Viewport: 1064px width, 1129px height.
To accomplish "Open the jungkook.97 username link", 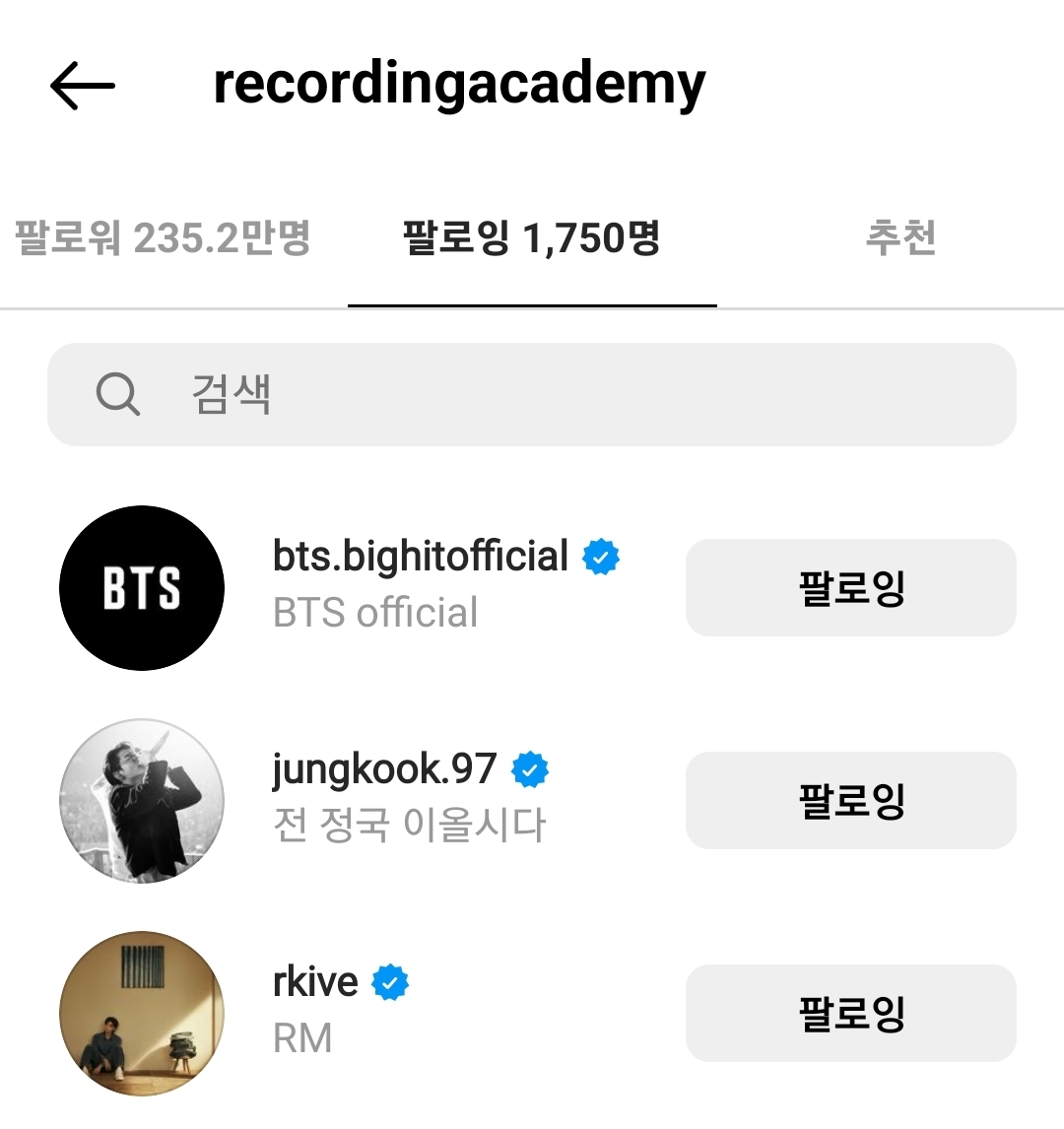I will [383, 769].
